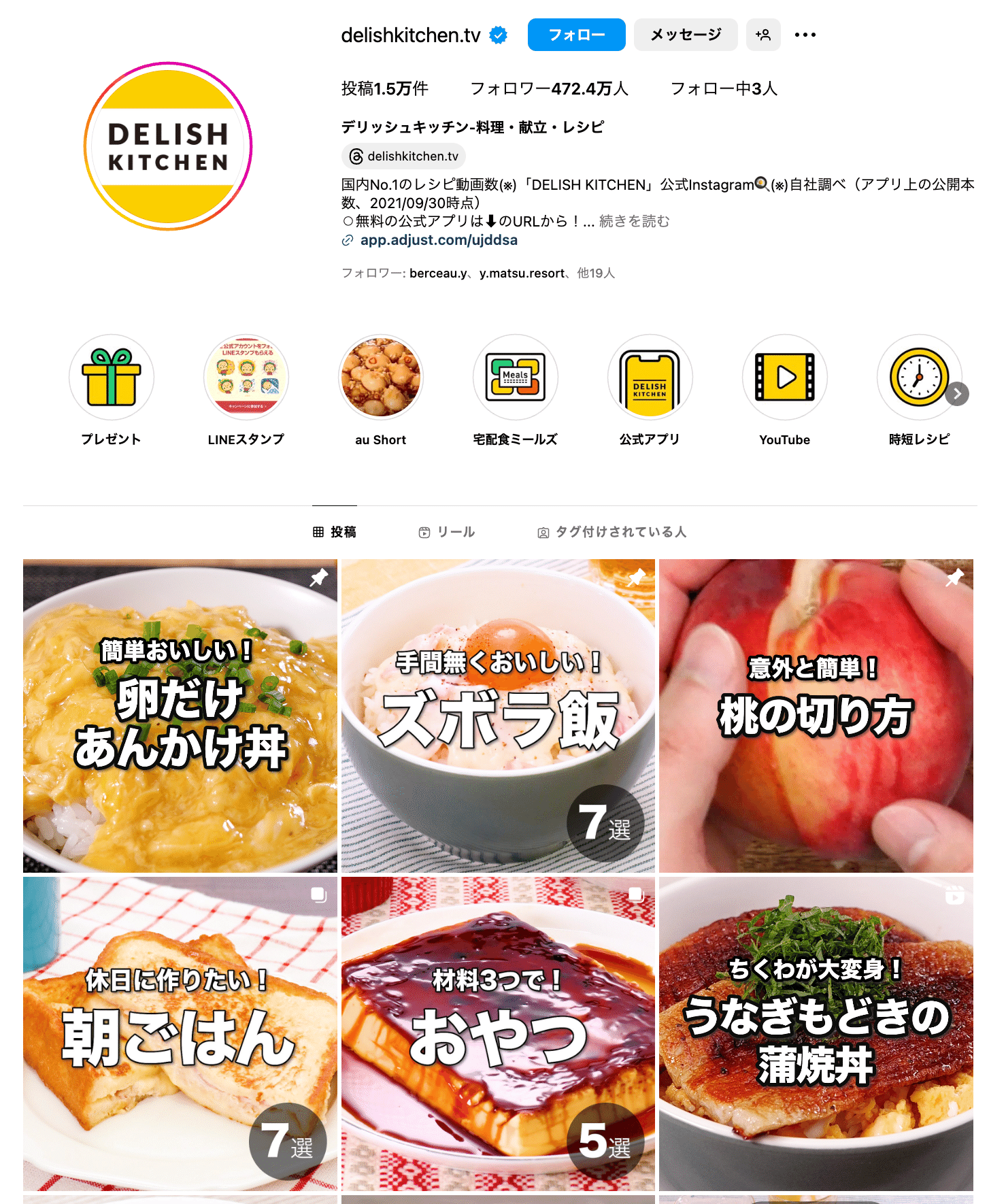
Task: Show more highlights with the arrow
Action: click(x=957, y=393)
